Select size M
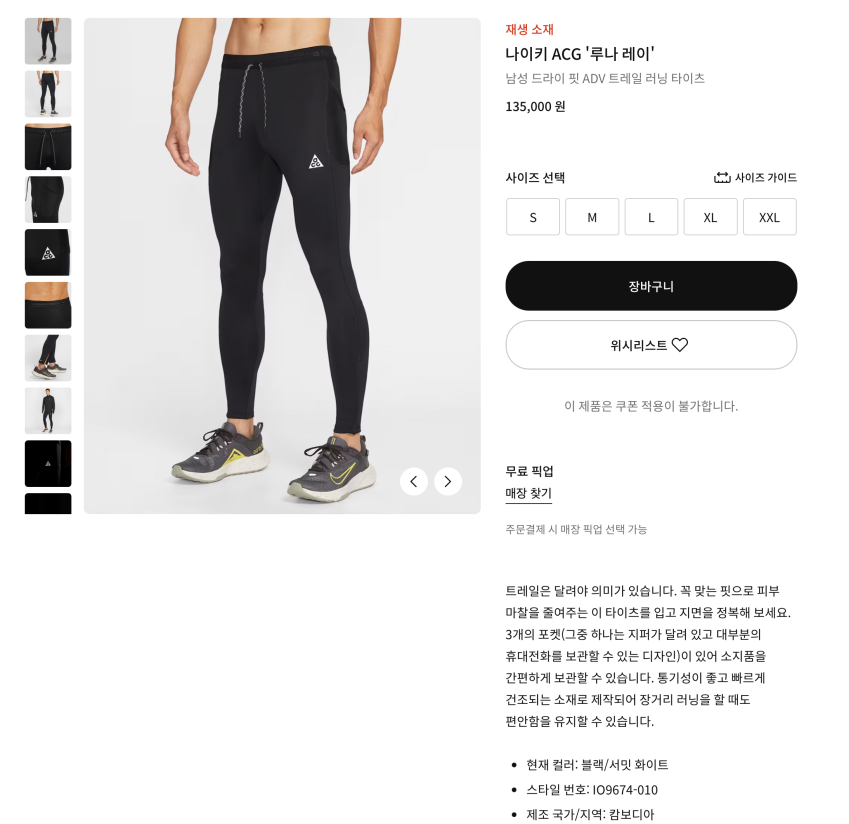This screenshot has width=849, height=824. point(592,217)
